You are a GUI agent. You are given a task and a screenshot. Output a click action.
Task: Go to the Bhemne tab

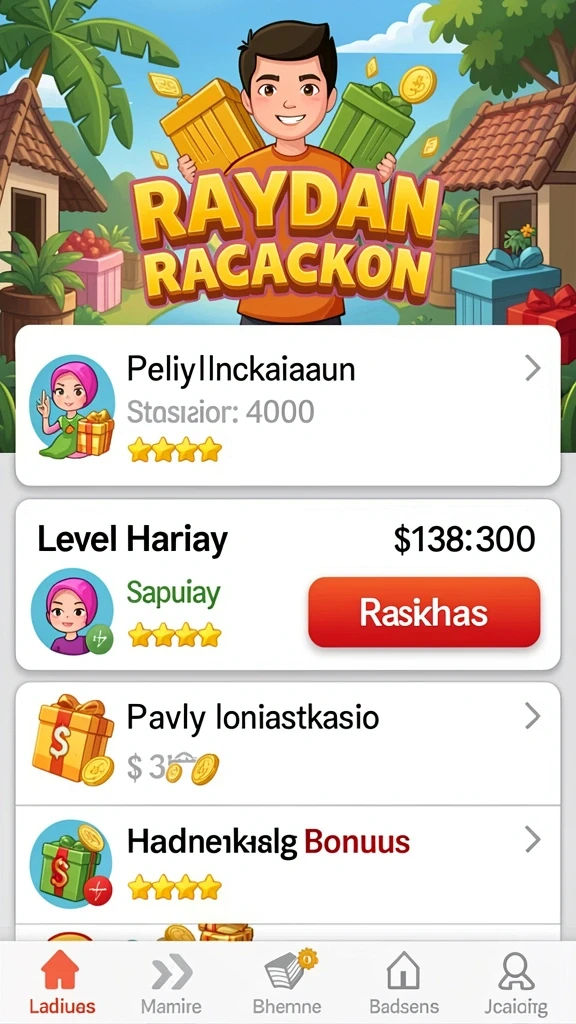click(287, 982)
